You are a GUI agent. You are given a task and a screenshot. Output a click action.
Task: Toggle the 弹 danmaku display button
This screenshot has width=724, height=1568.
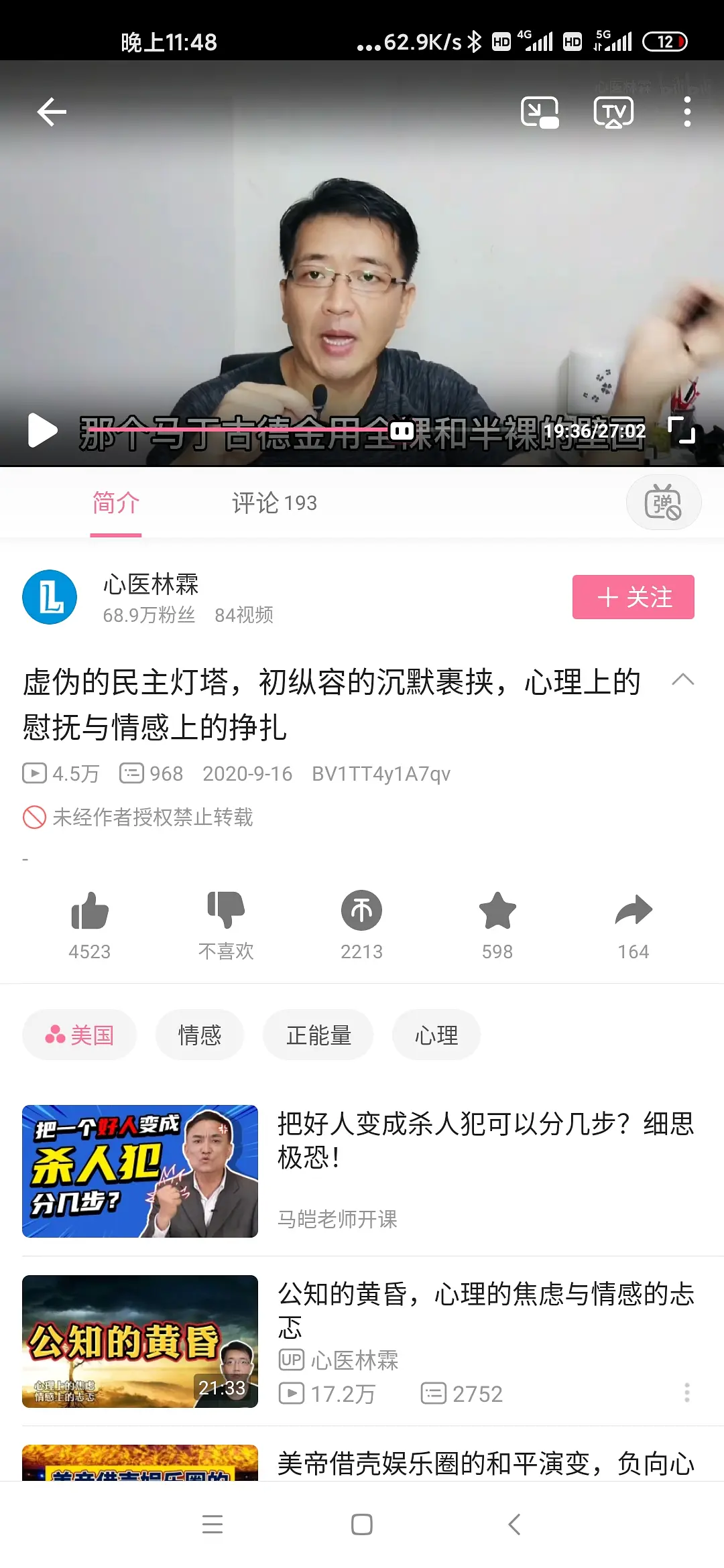(663, 503)
